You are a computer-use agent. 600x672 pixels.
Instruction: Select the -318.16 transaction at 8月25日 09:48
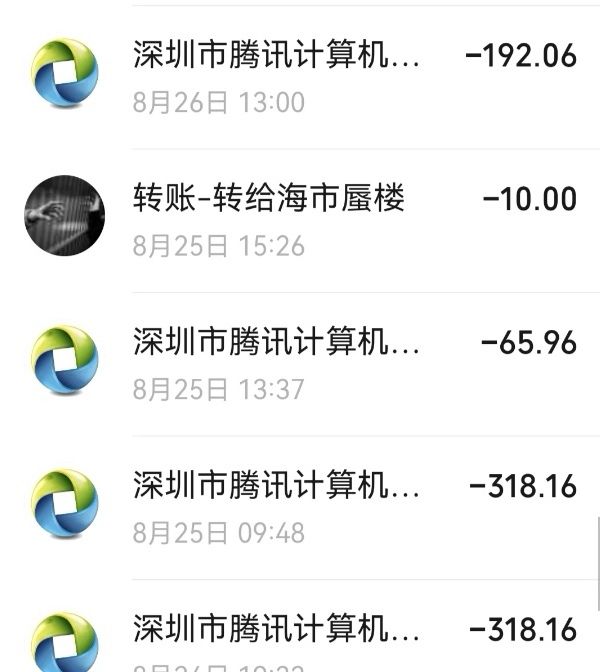pos(300,507)
